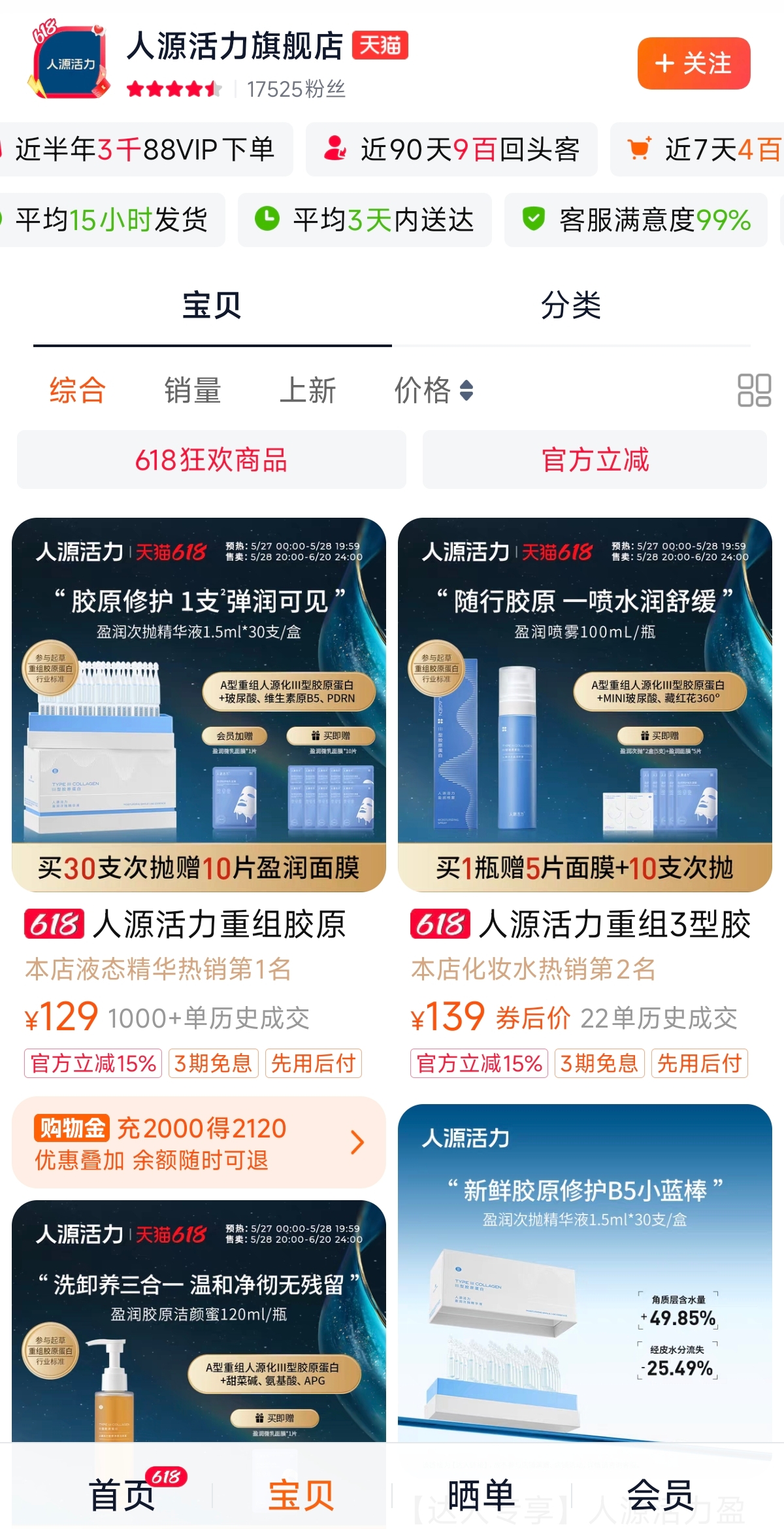The width and height of the screenshot is (784, 1529).
Task: Tap the 宝贝 bottom navigation tab
Action: coord(301,1495)
